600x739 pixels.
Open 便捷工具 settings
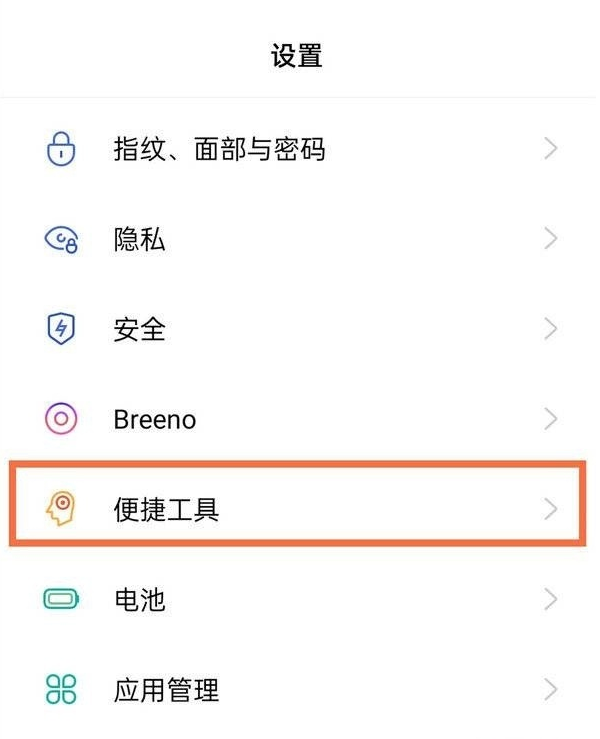pos(166,510)
